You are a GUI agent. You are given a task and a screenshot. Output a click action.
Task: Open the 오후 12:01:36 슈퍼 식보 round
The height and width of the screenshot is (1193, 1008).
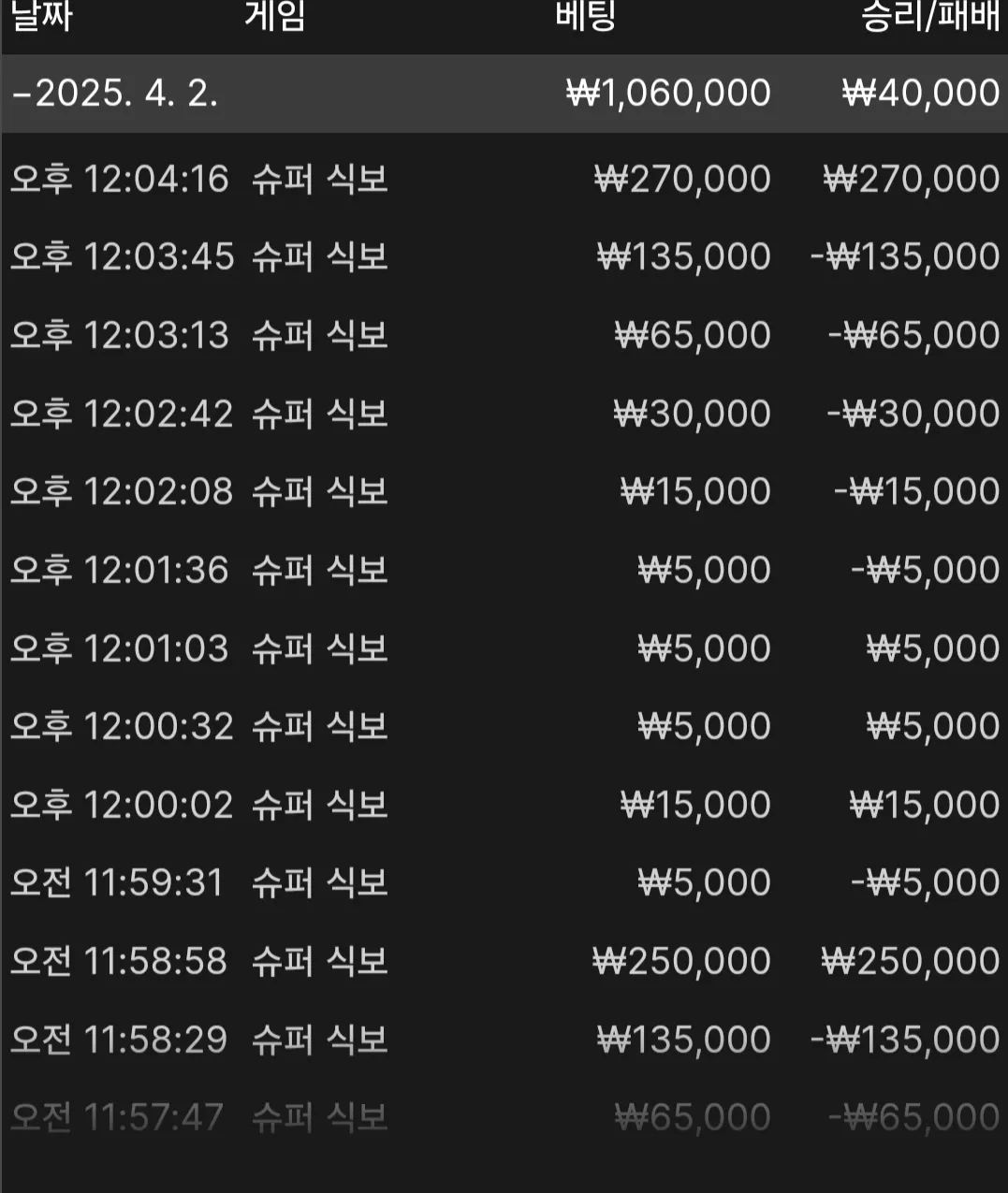click(x=504, y=570)
